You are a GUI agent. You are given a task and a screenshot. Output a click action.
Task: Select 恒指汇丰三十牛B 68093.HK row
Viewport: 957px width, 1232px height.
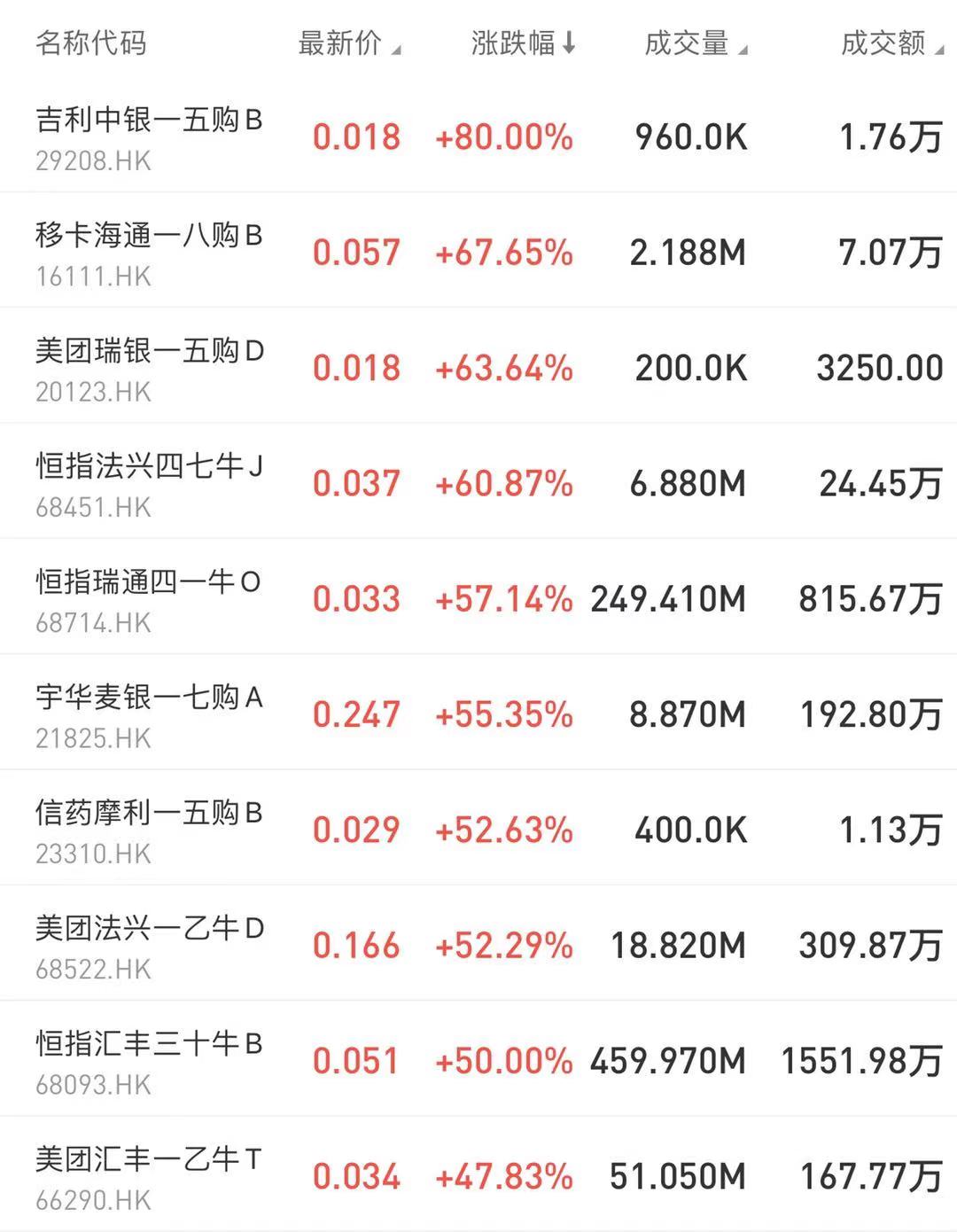[x=149, y=1062]
